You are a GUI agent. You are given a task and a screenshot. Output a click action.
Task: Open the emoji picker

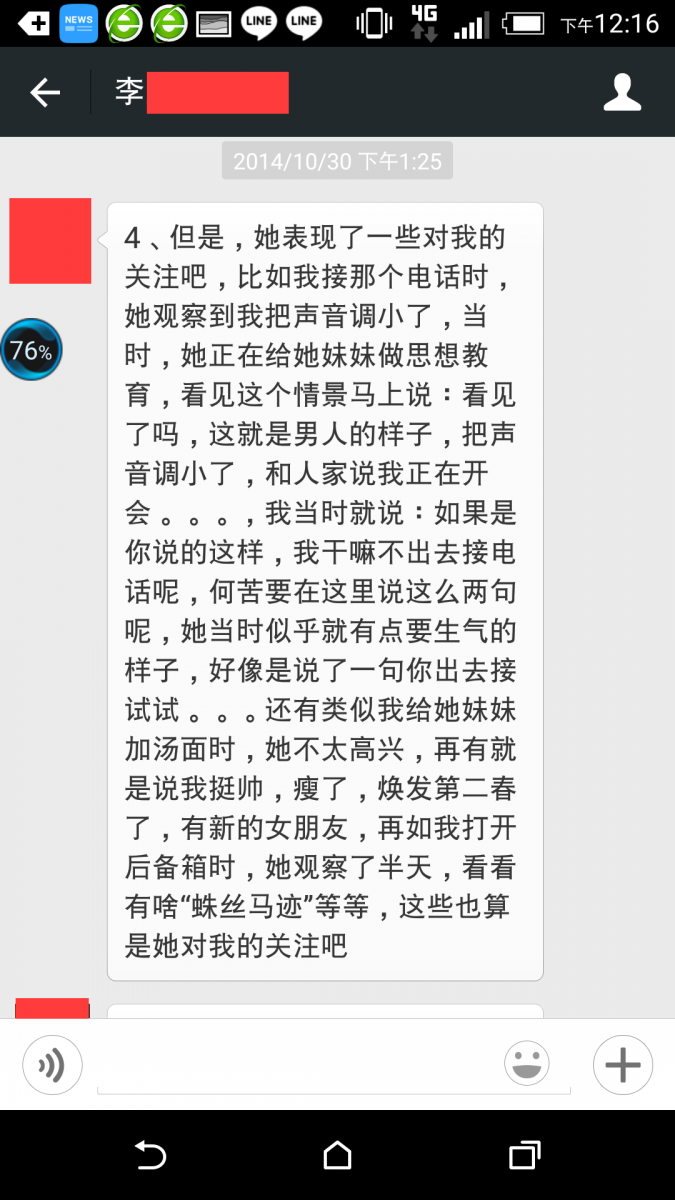[x=527, y=1064]
